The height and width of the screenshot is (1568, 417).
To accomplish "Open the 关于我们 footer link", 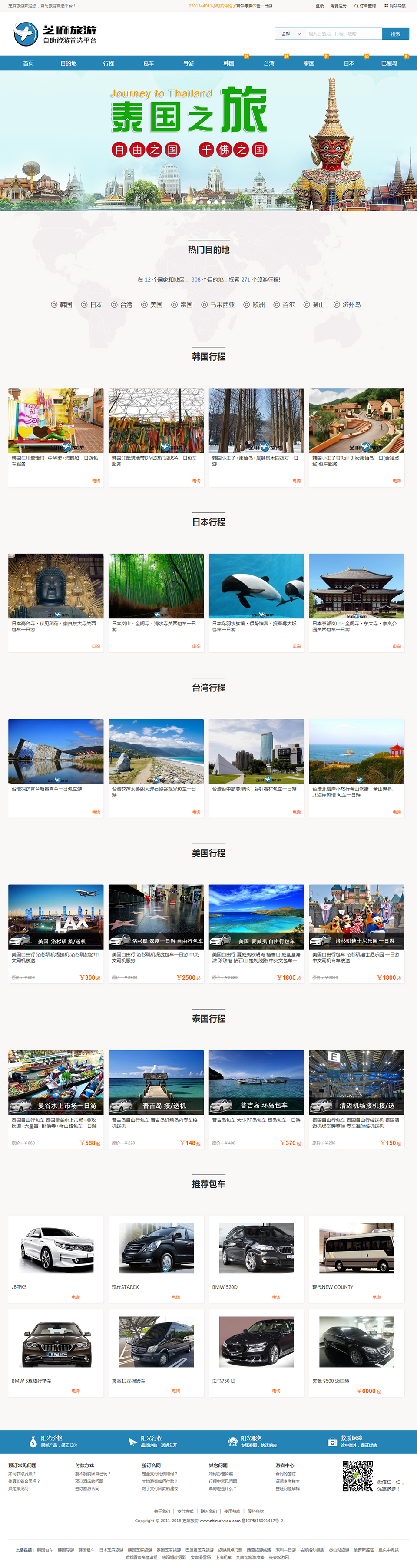I will point(161,1511).
